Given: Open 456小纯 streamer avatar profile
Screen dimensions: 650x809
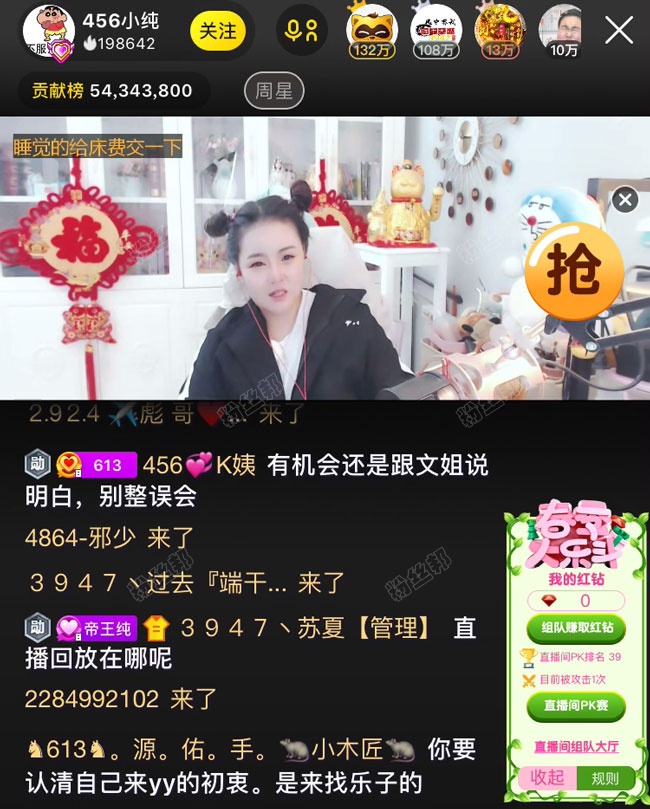Looking at the screenshot, I should 47,31.
